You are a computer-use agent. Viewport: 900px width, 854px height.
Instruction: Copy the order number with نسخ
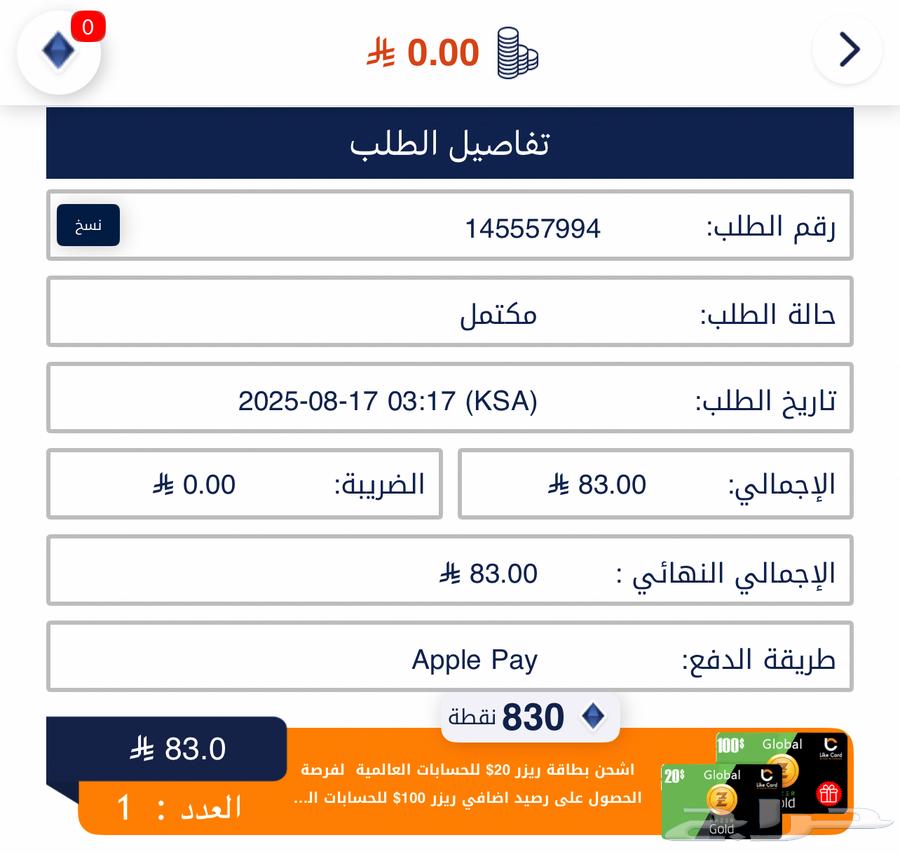88,225
